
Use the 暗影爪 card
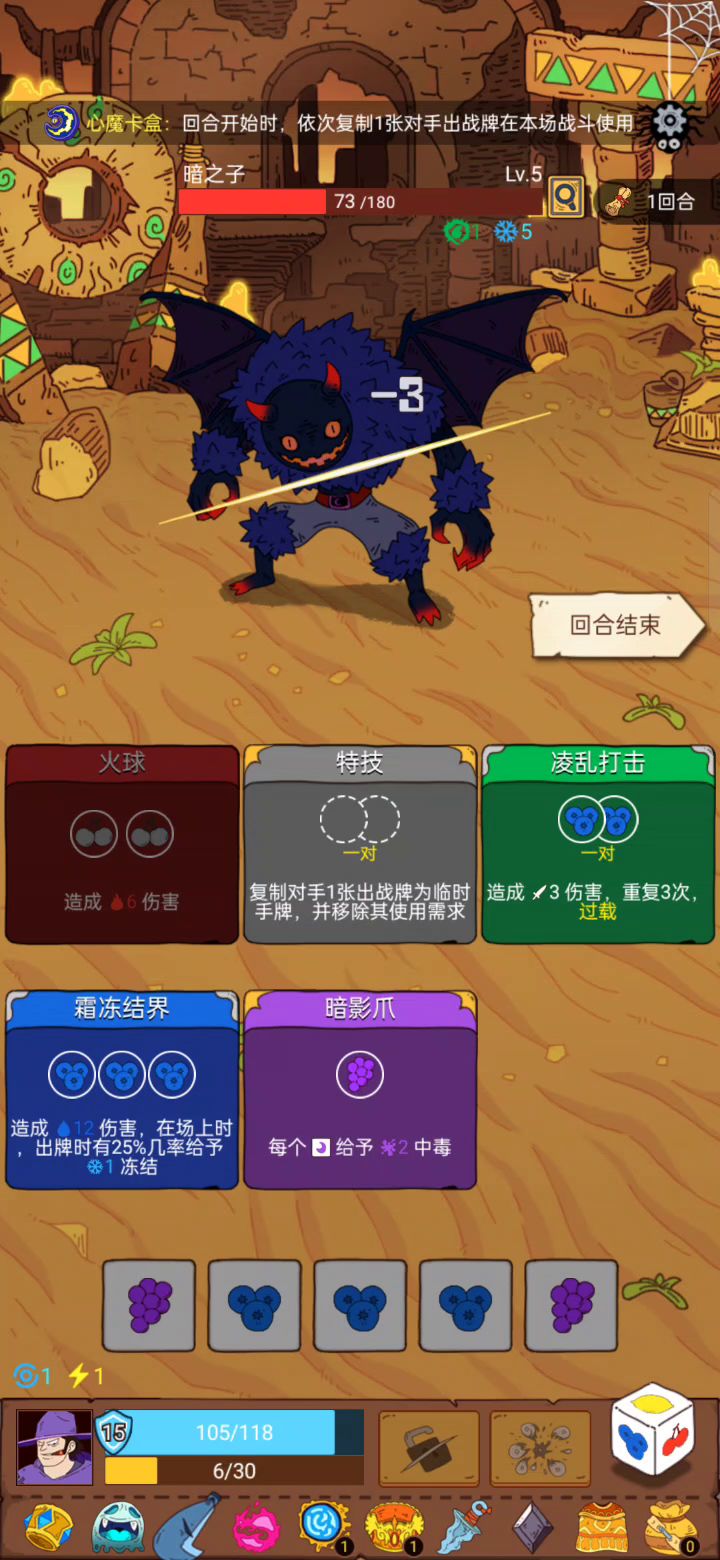(360, 1090)
